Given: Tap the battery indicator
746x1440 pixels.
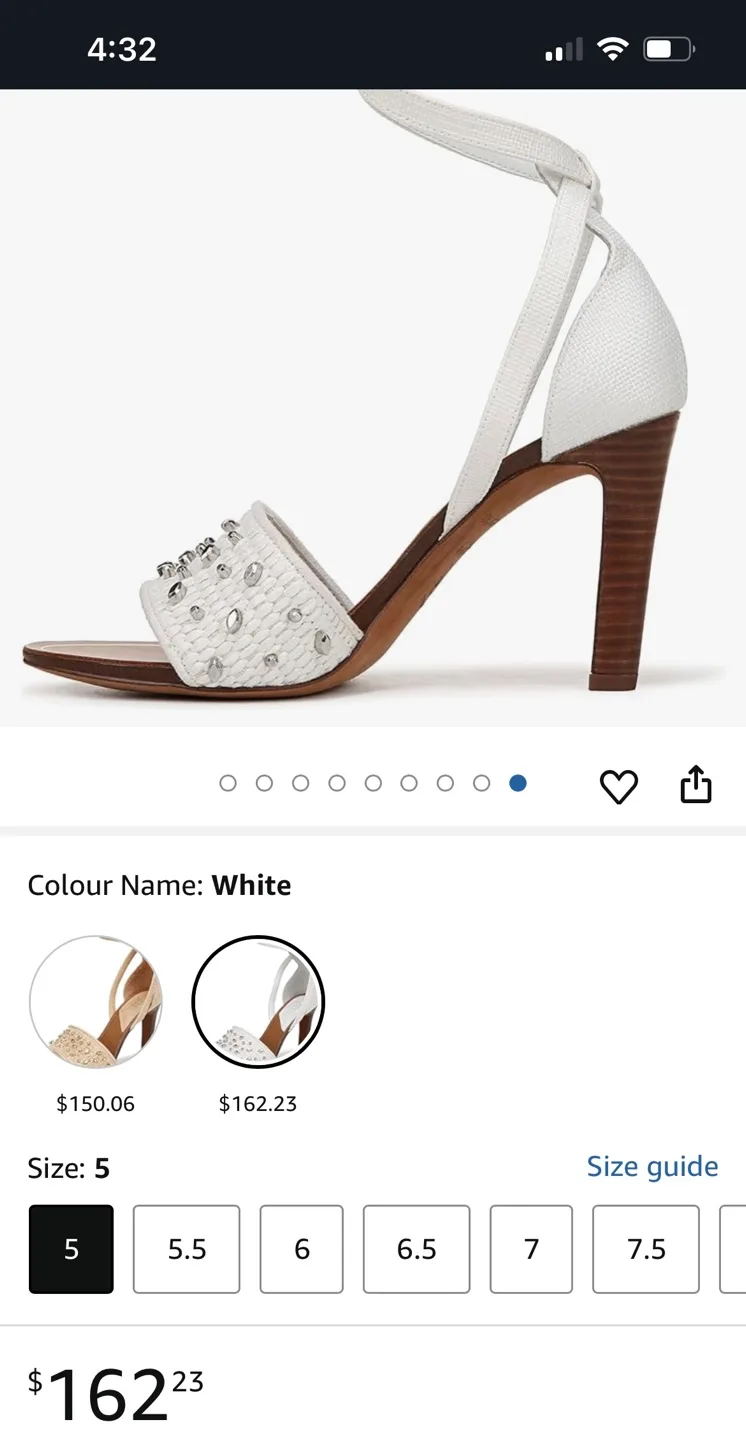Looking at the screenshot, I should (668, 47).
